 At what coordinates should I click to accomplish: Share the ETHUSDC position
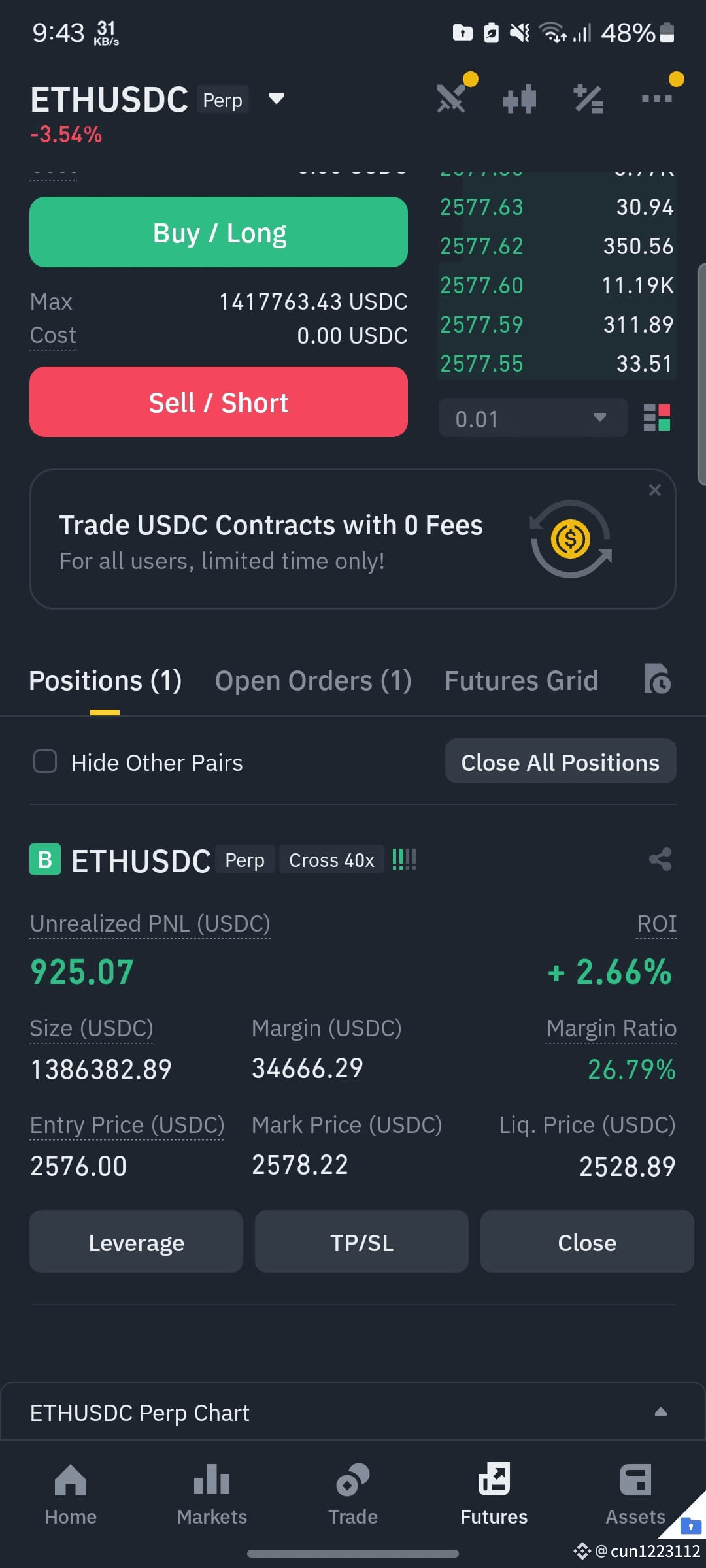coord(660,859)
